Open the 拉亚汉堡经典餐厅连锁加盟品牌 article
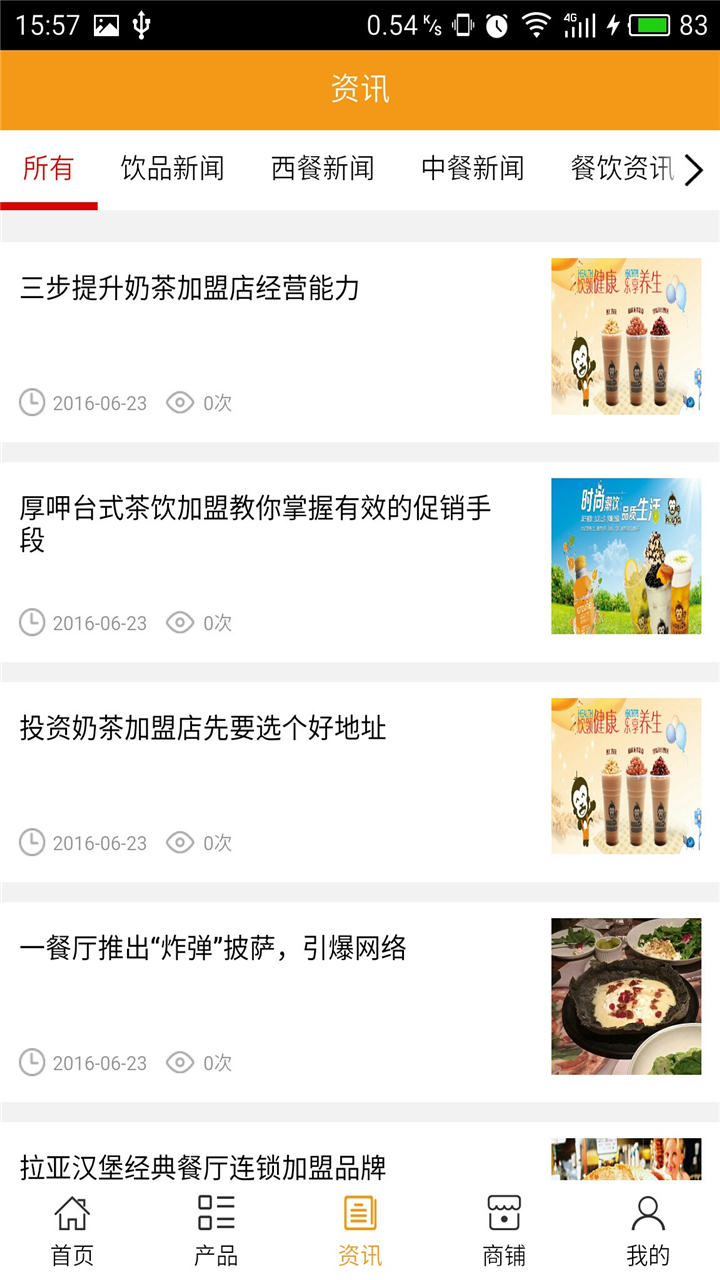The width and height of the screenshot is (720, 1280). point(203,1166)
